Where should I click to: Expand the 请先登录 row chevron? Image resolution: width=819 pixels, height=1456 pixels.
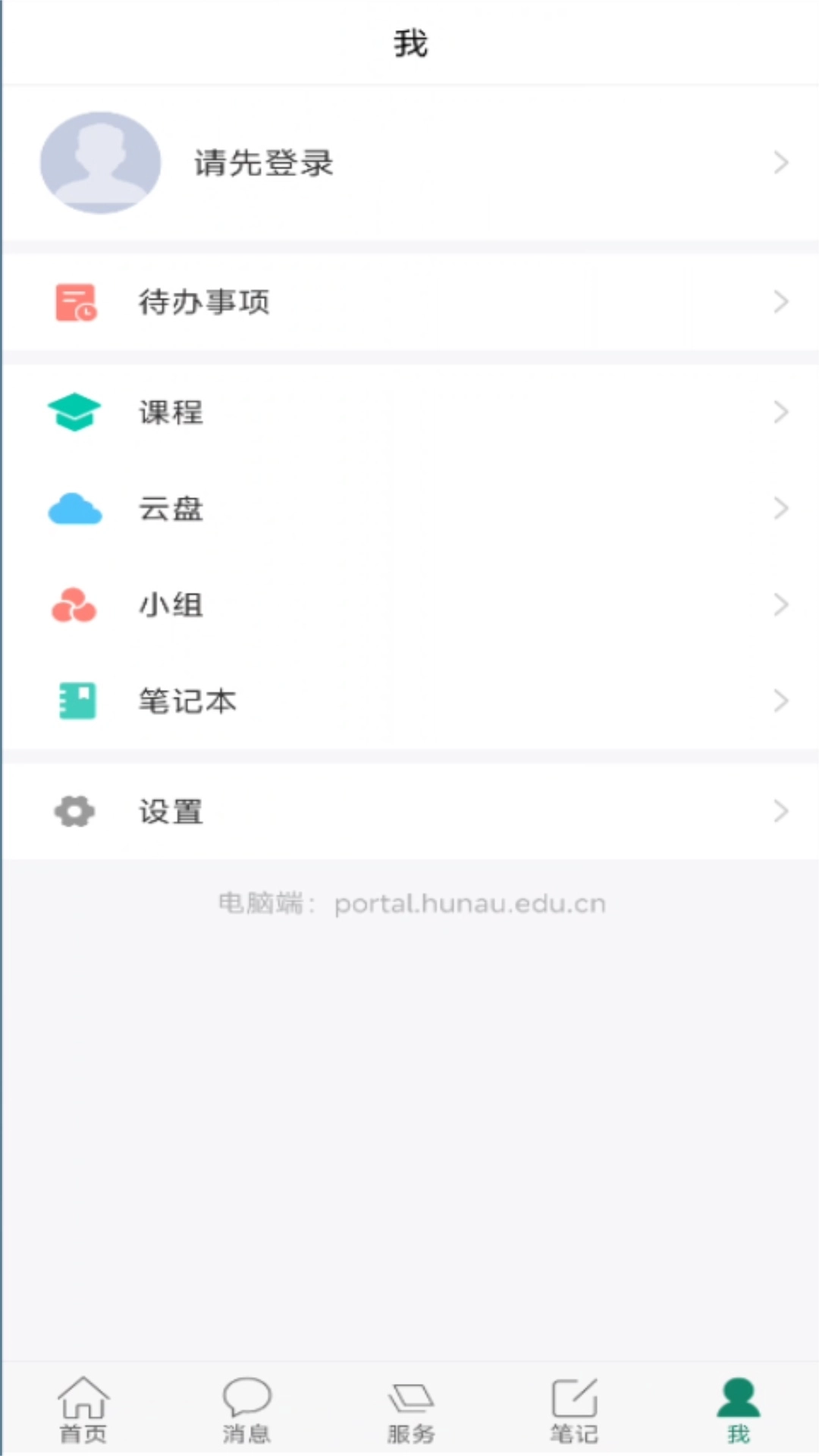click(x=782, y=162)
